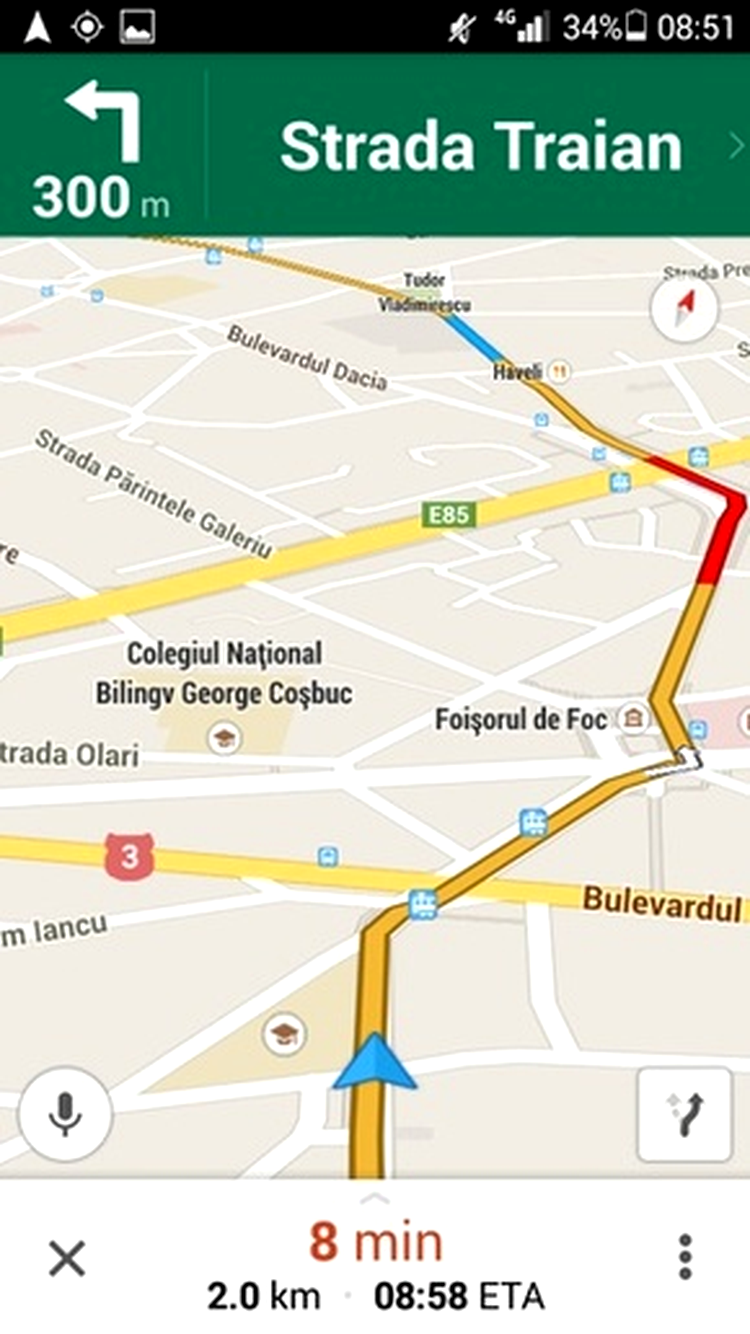This screenshot has height=1334, width=750.
Task: Open the three-dot overflow menu
Action: [685, 1257]
